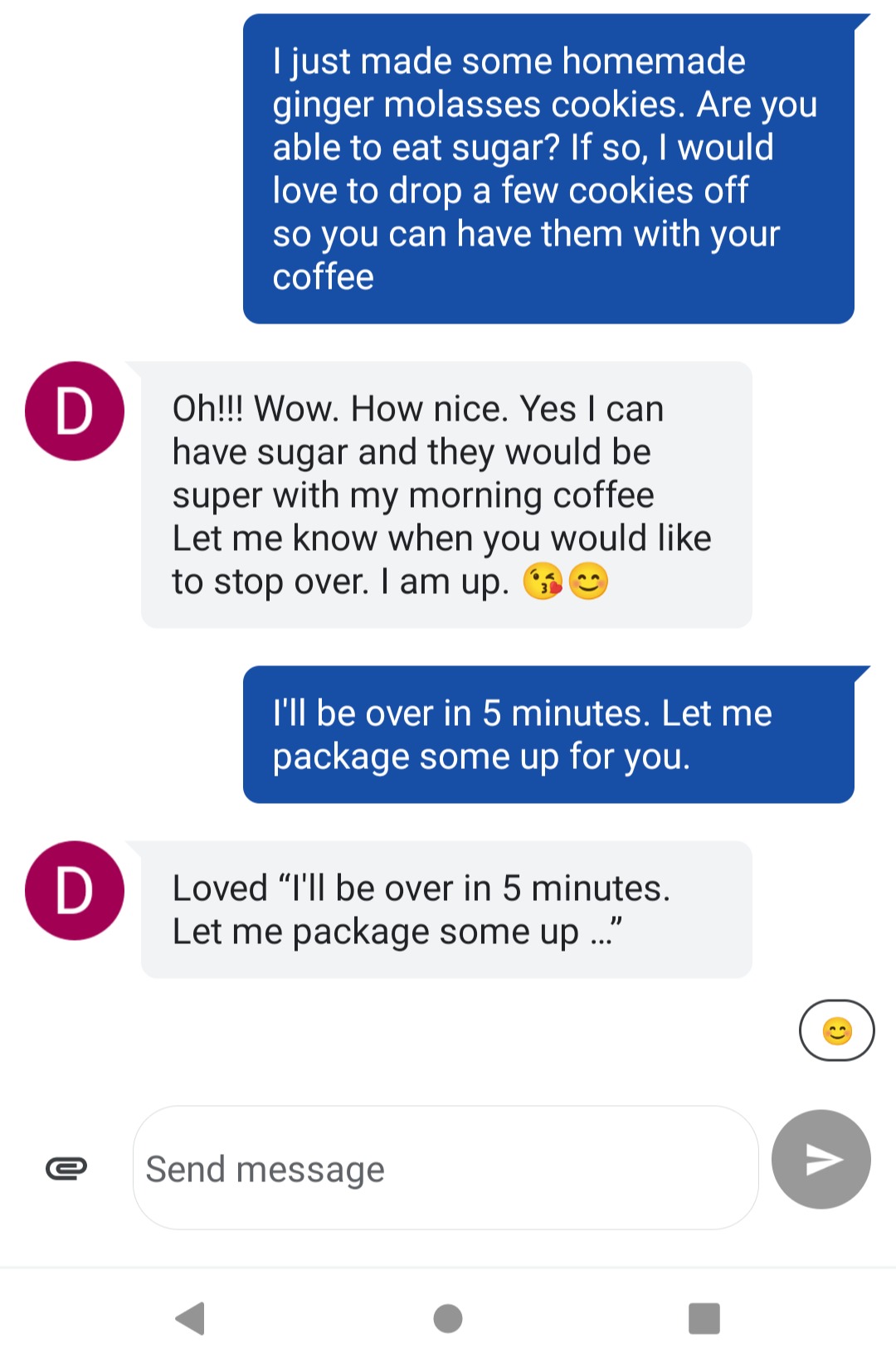
Task: Tap the paperclip attachment icon
Action: click(66, 1168)
